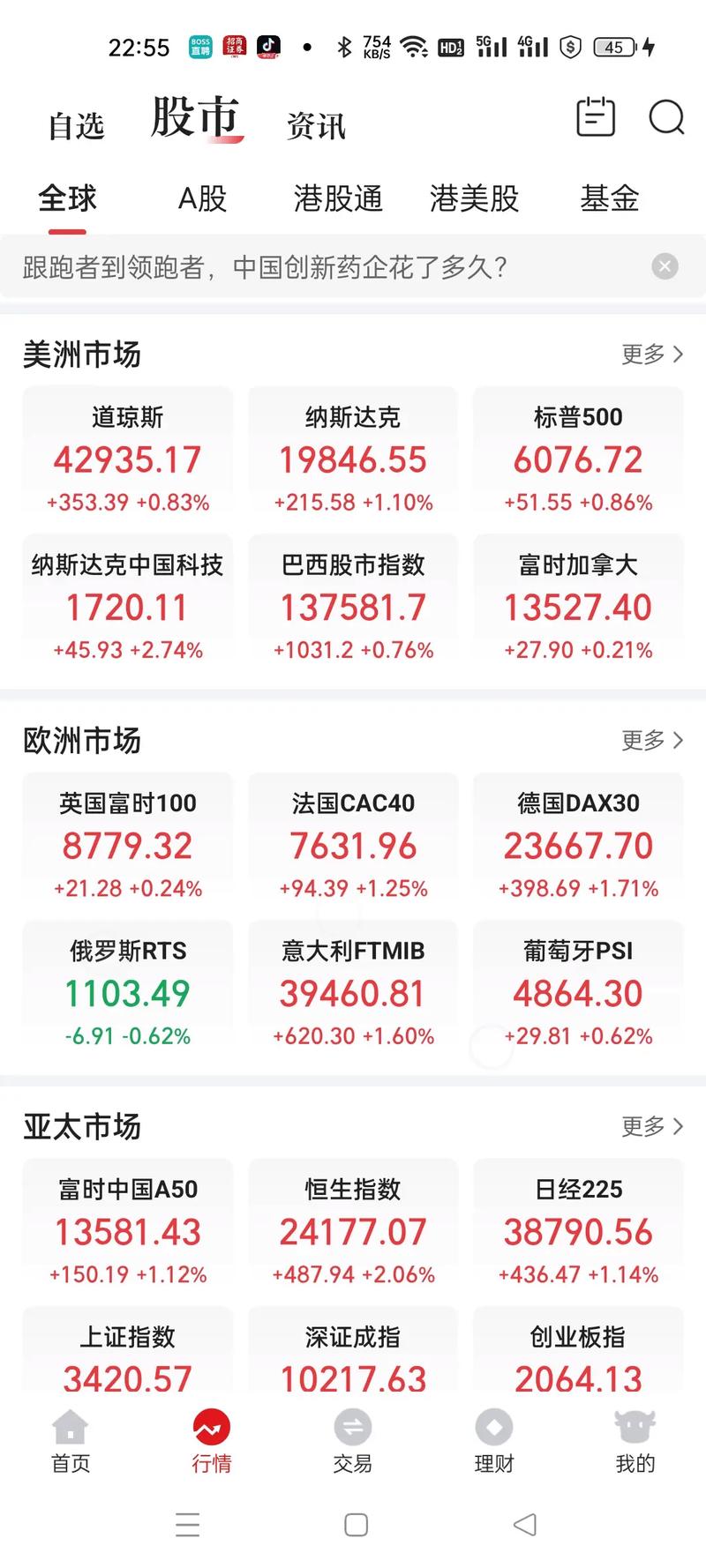706x1568 pixels.
Task: Switch to the 资讯 tab
Action: coord(315,124)
